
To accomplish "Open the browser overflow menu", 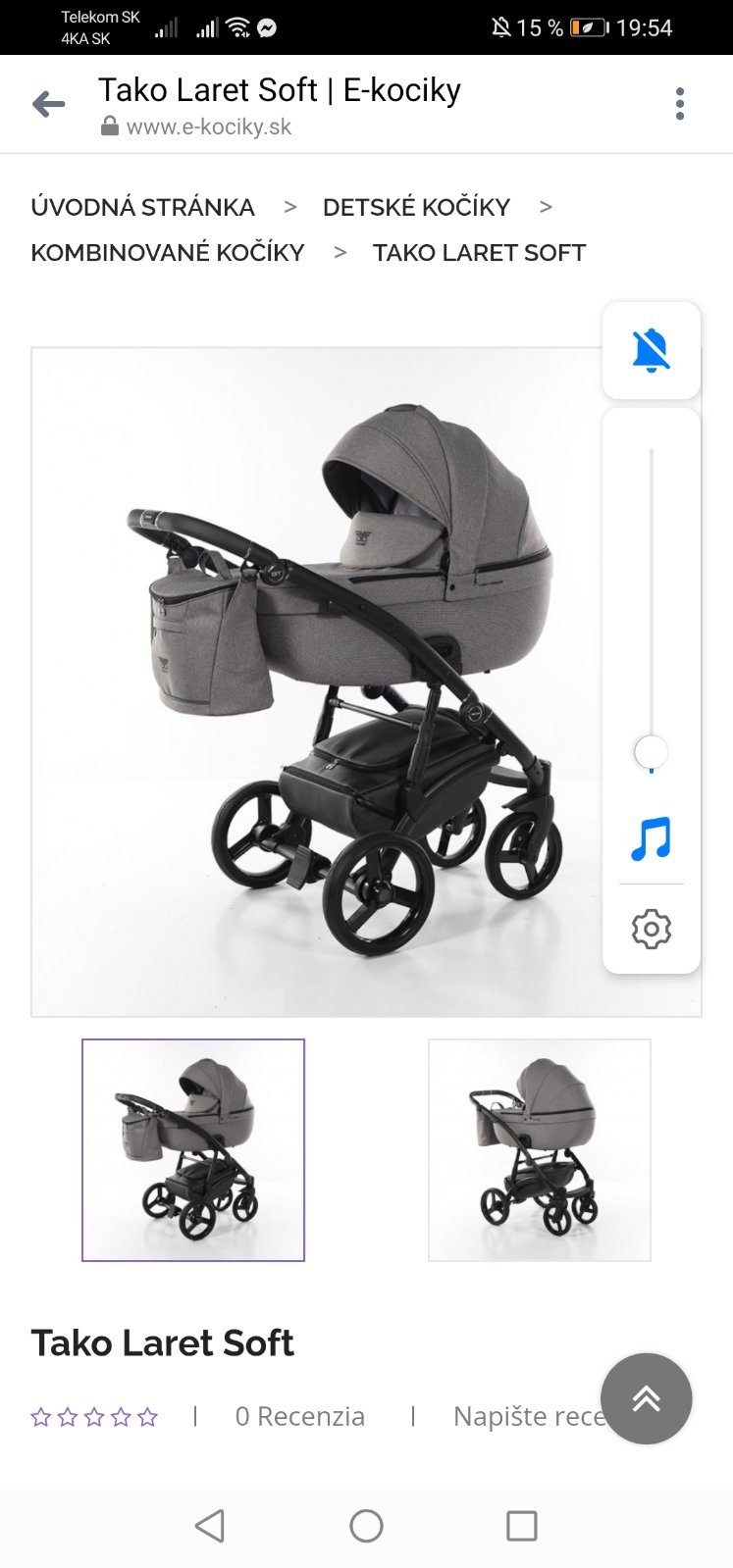I will [679, 104].
